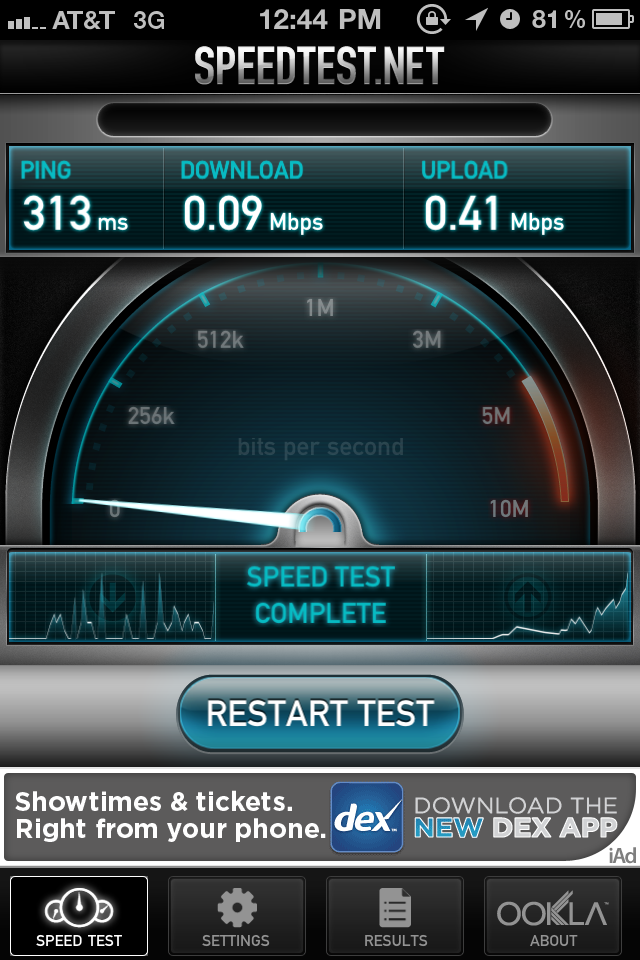
Task: Select the Speed Test tab
Action: coord(79,916)
